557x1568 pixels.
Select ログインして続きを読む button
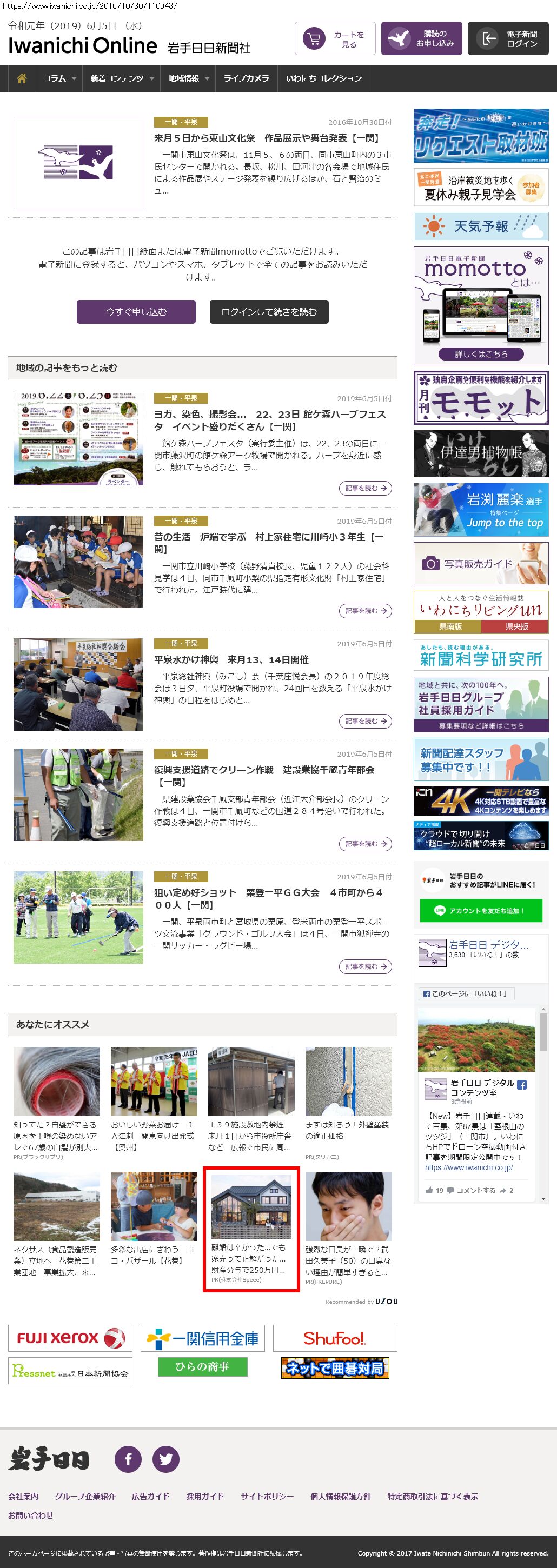point(269,312)
